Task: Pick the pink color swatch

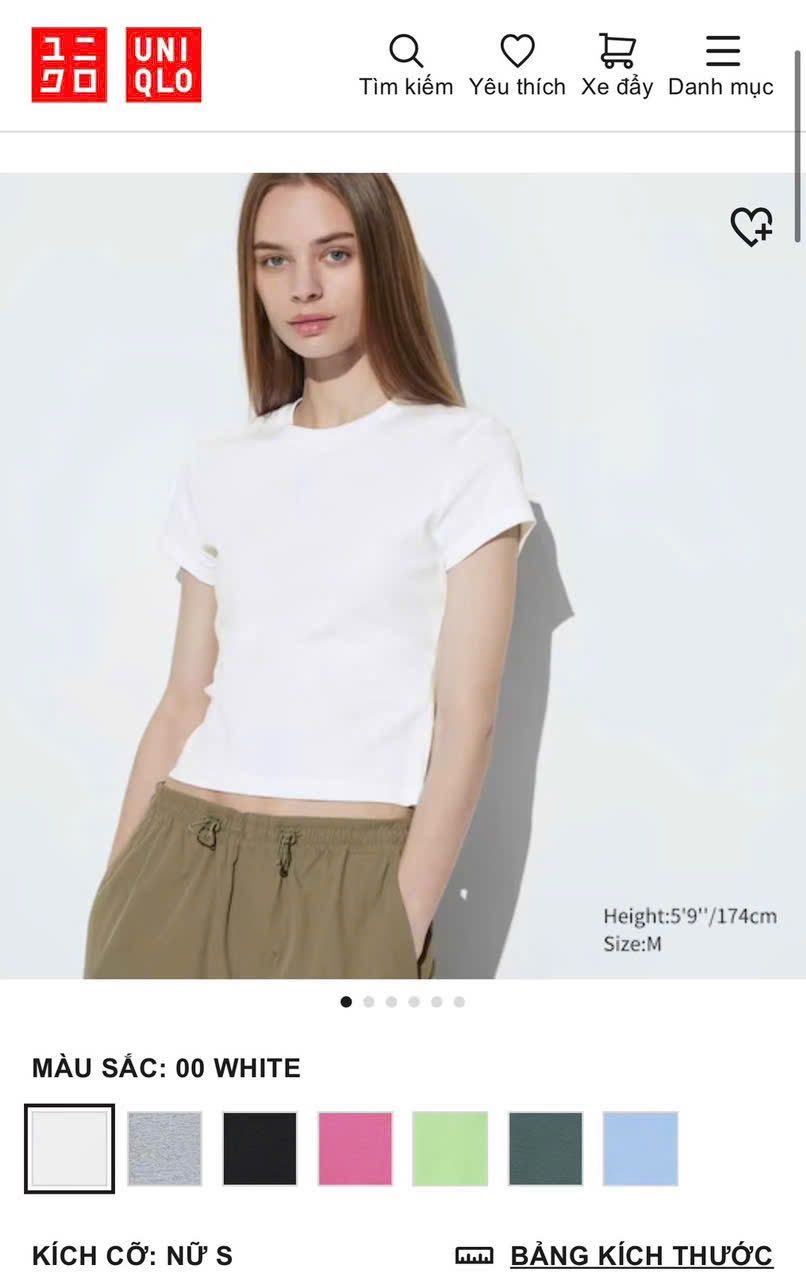Action: click(355, 1149)
